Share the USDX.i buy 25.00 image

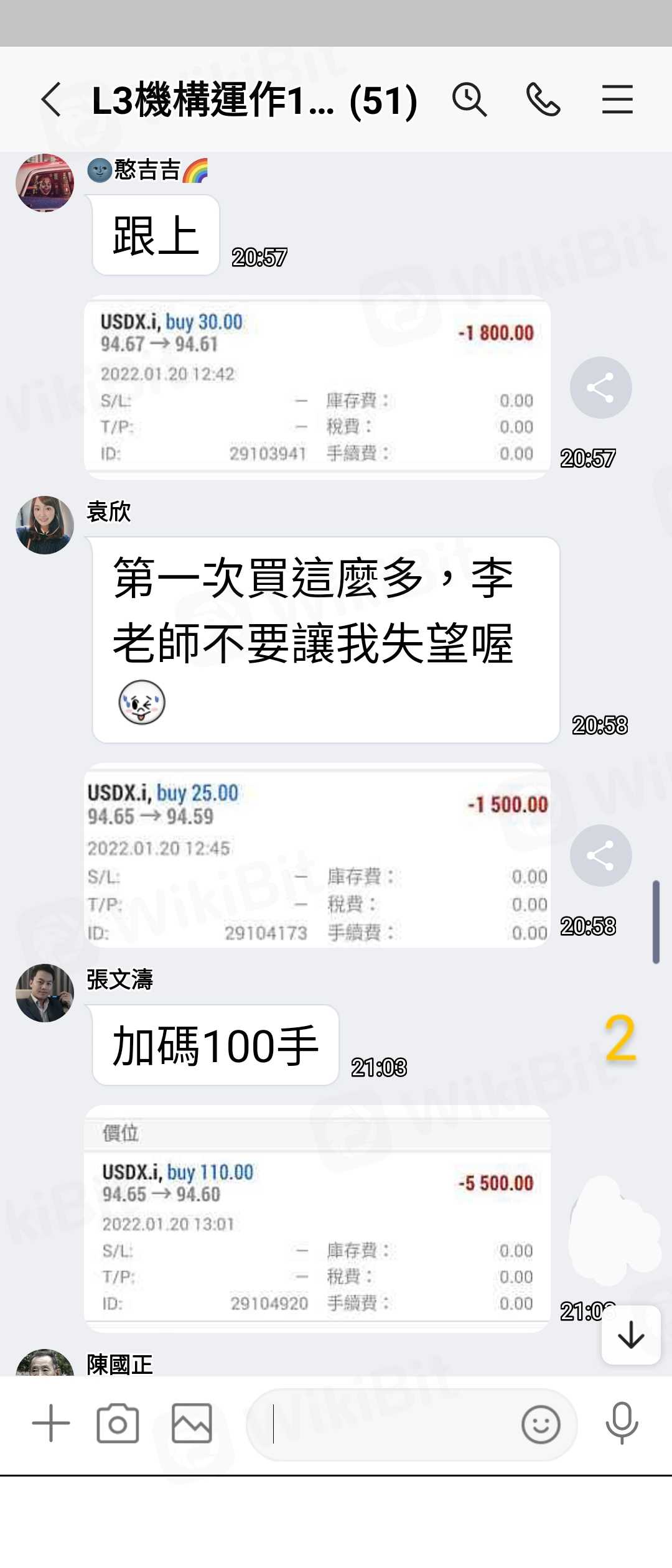(600, 856)
